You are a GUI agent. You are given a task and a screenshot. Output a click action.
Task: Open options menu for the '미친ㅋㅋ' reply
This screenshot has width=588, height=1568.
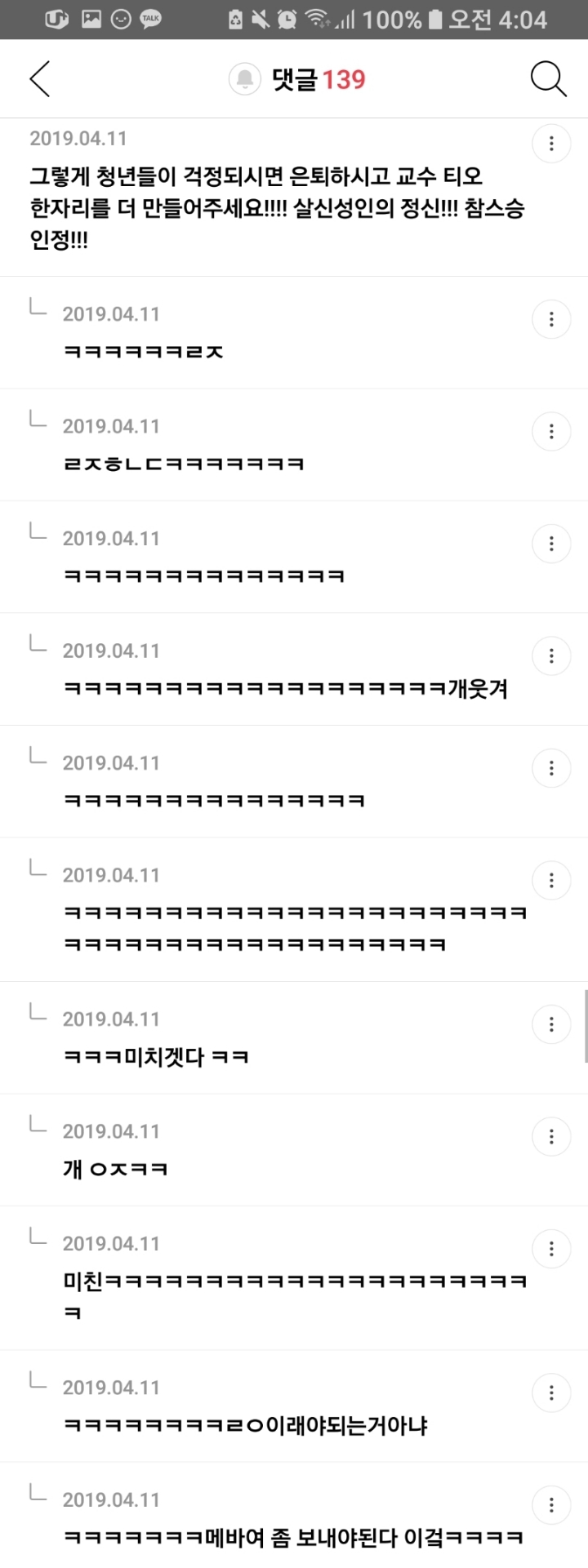[551, 1248]
